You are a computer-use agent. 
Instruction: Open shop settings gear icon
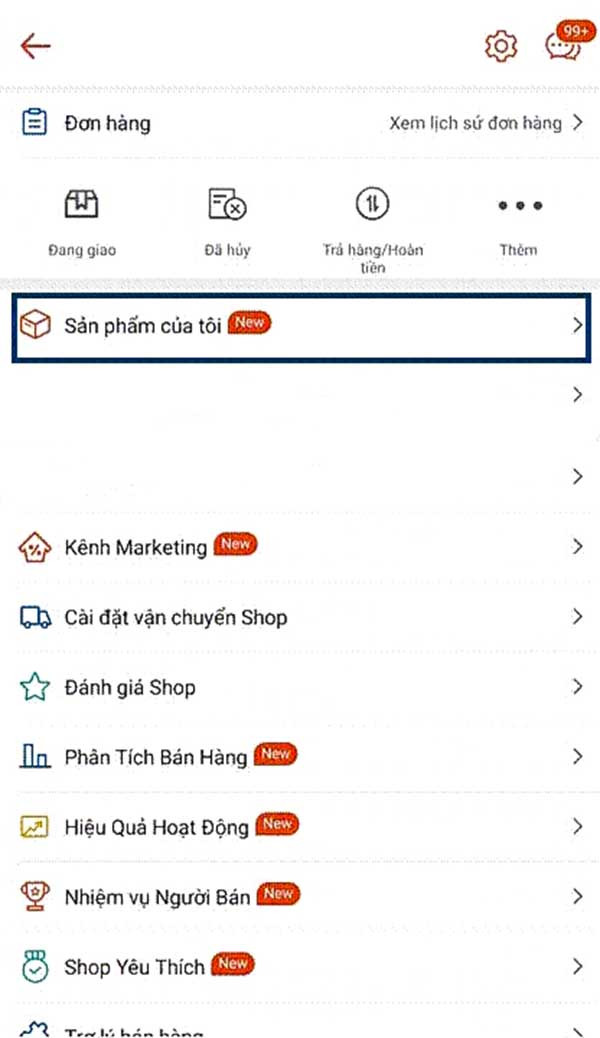point(501,46)
